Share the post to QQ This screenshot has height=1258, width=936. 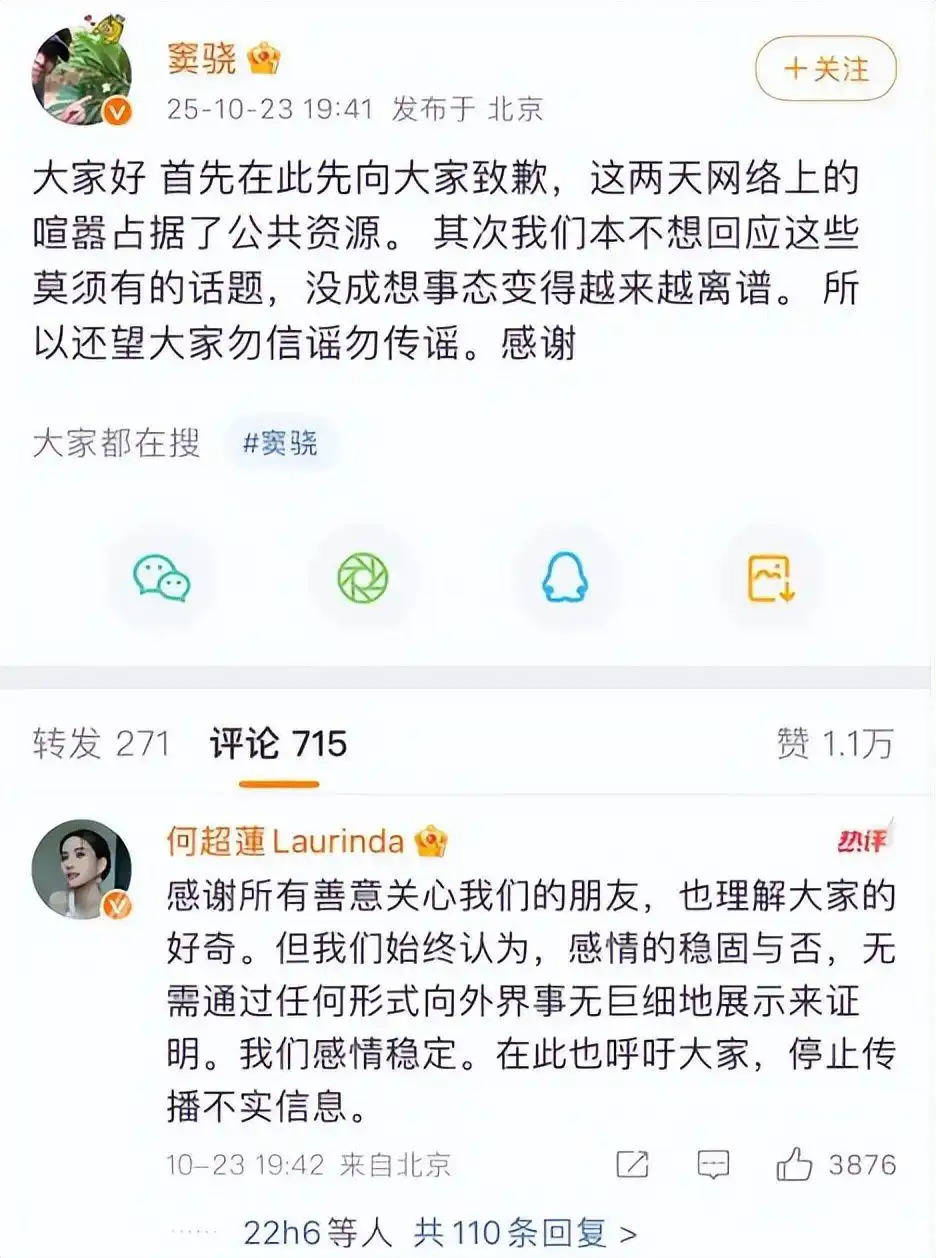tap(565, 578)
